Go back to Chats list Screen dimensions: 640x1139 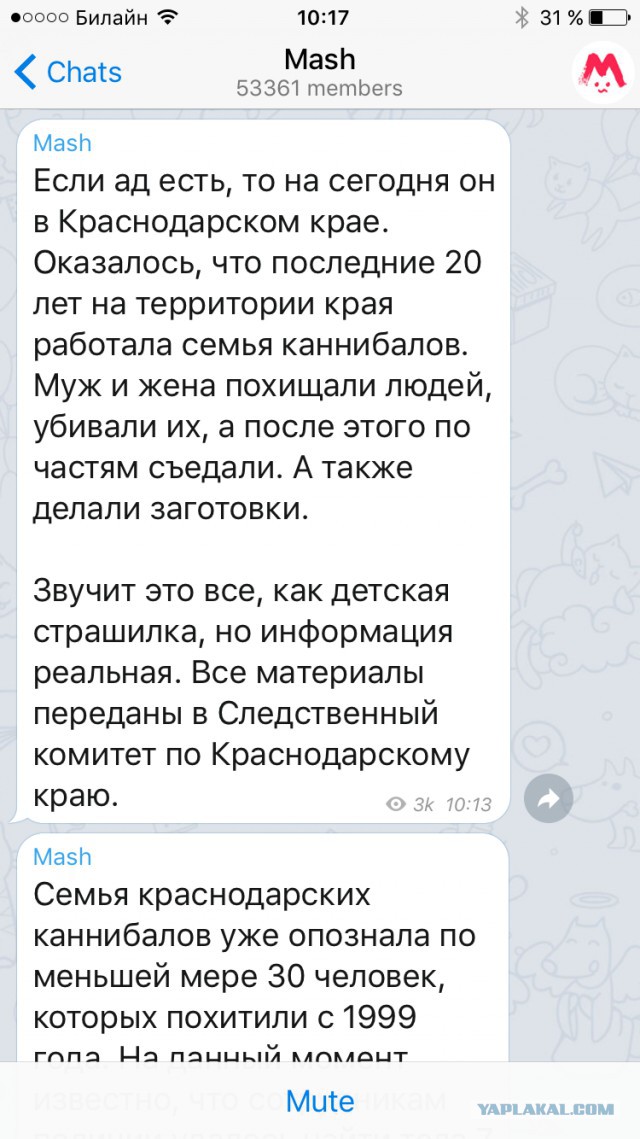coord(68,72)
